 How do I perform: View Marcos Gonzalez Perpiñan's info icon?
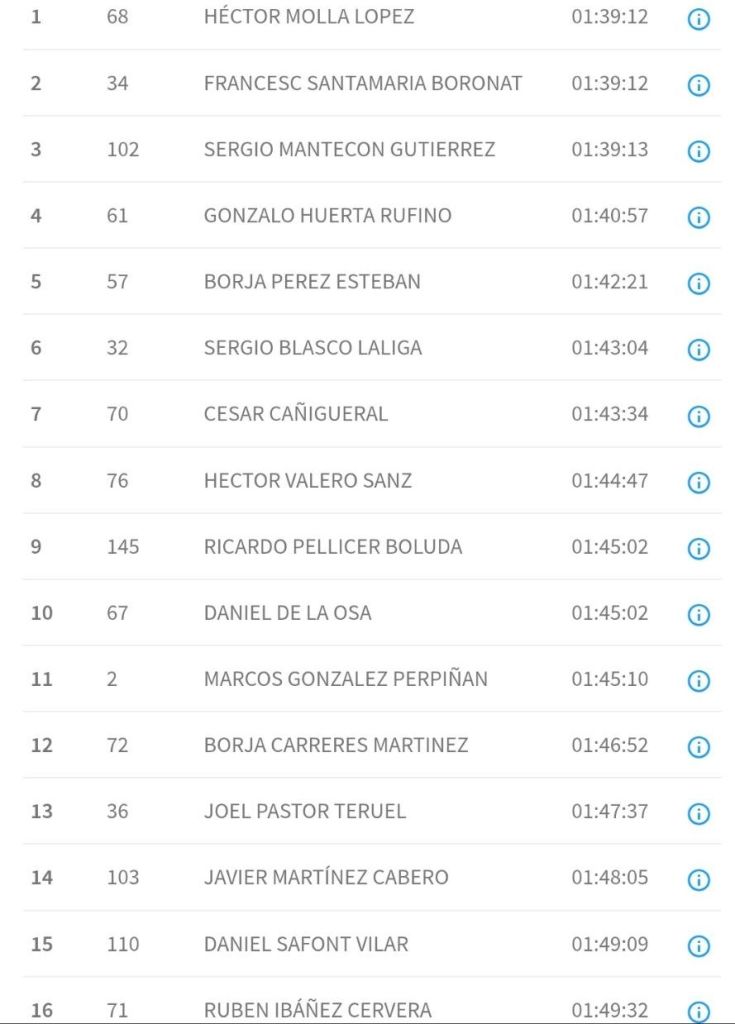coord(699,681)
